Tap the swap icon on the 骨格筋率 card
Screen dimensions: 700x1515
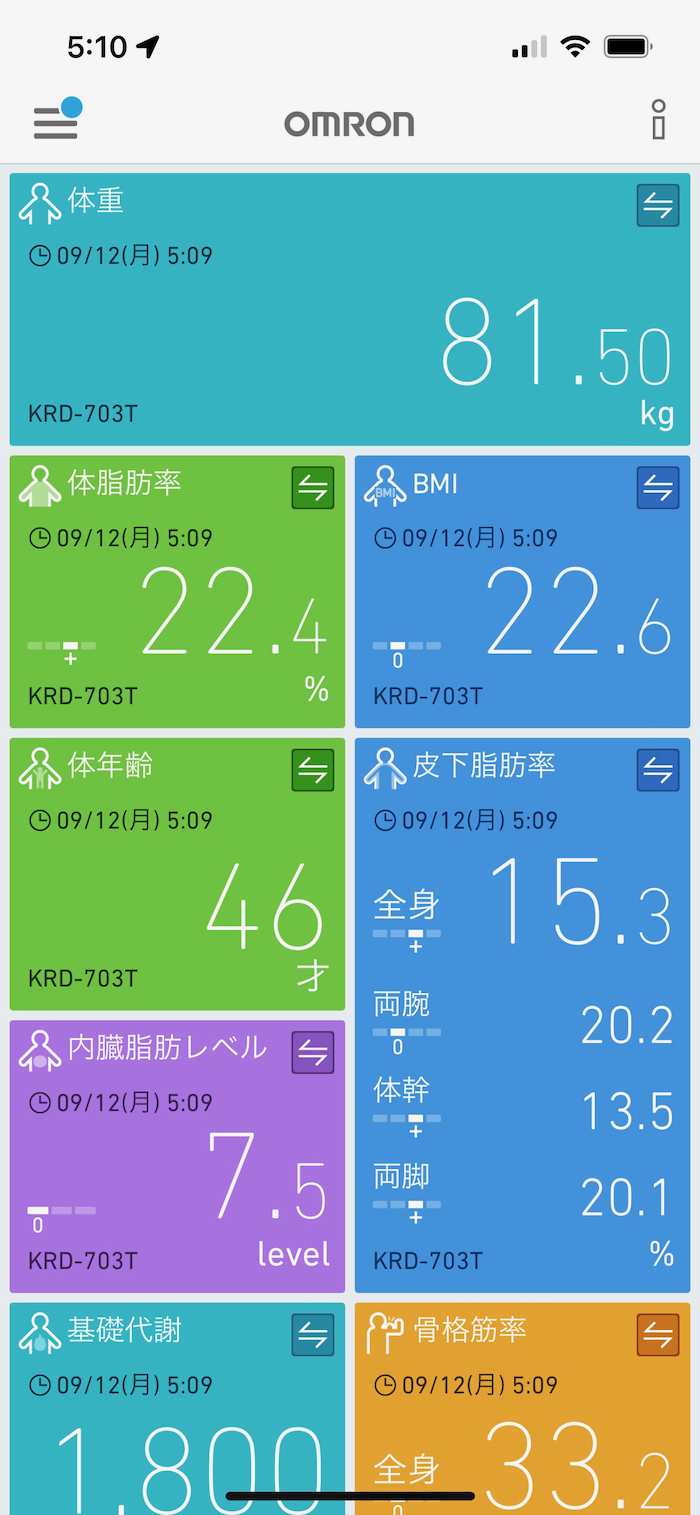[x=658, y=1335]
